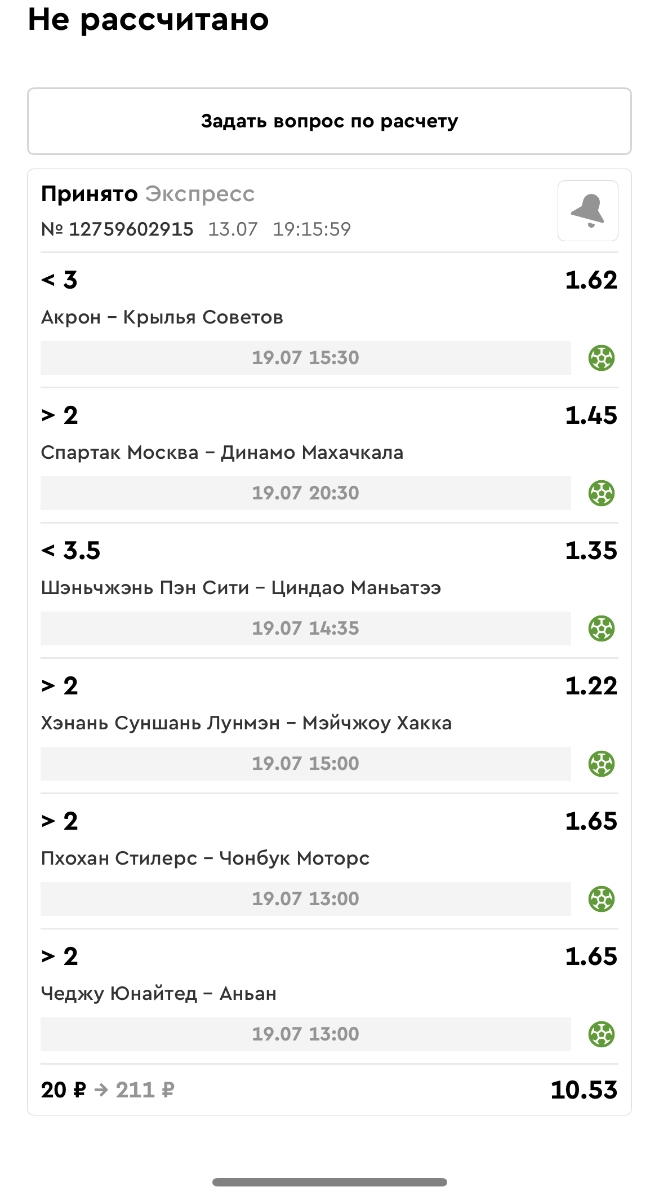Open the Пхохан Стилерс – Чонбук Моторс event
The width and height of the screenshot is (659, 1200).
[x=205, y=858]
